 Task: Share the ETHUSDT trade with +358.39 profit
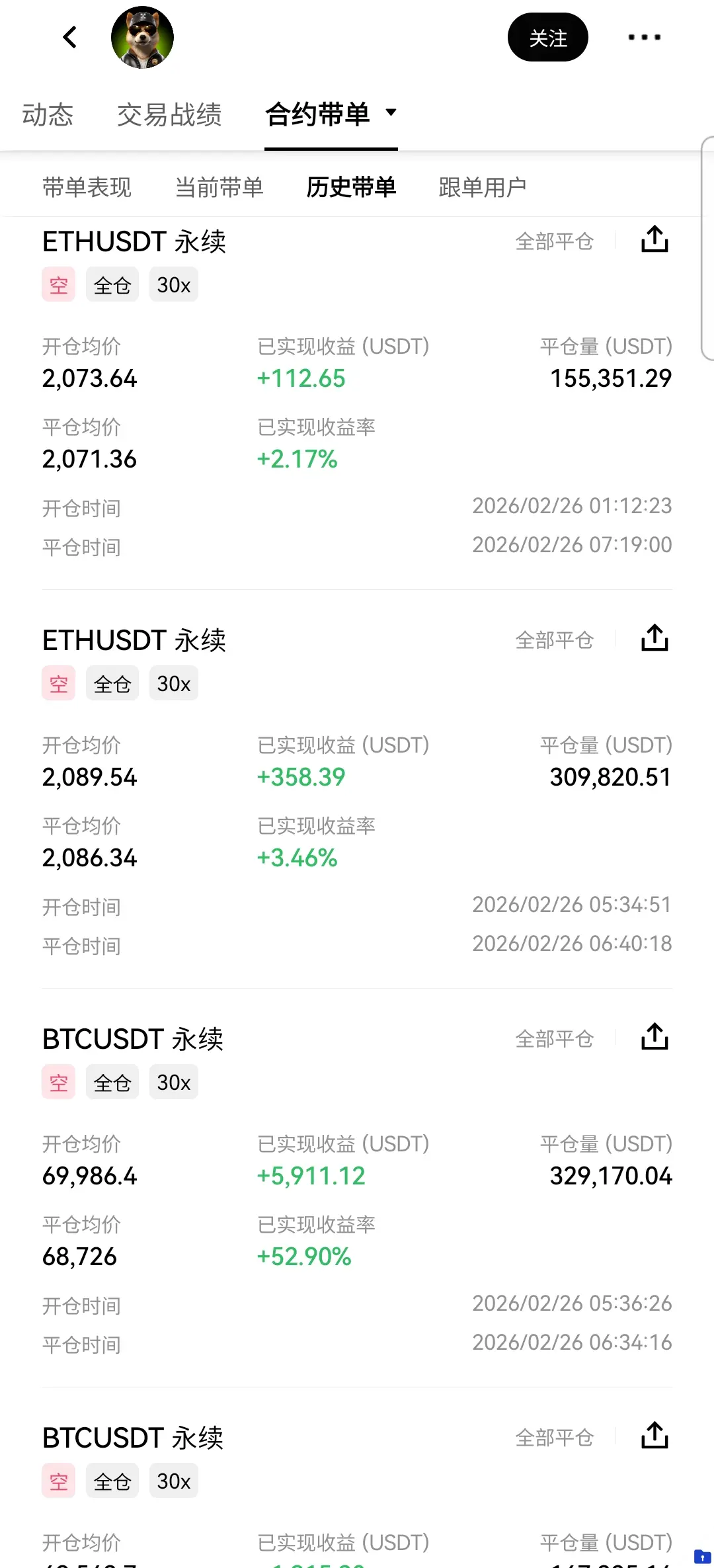coord(654,638)
